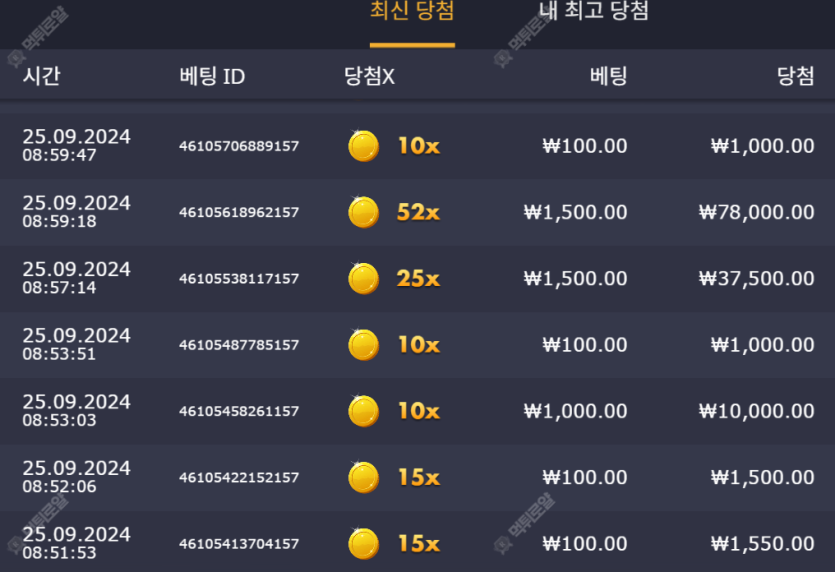
Task: Switch to the 최신 당첨 tab
Action: point(412,14)
